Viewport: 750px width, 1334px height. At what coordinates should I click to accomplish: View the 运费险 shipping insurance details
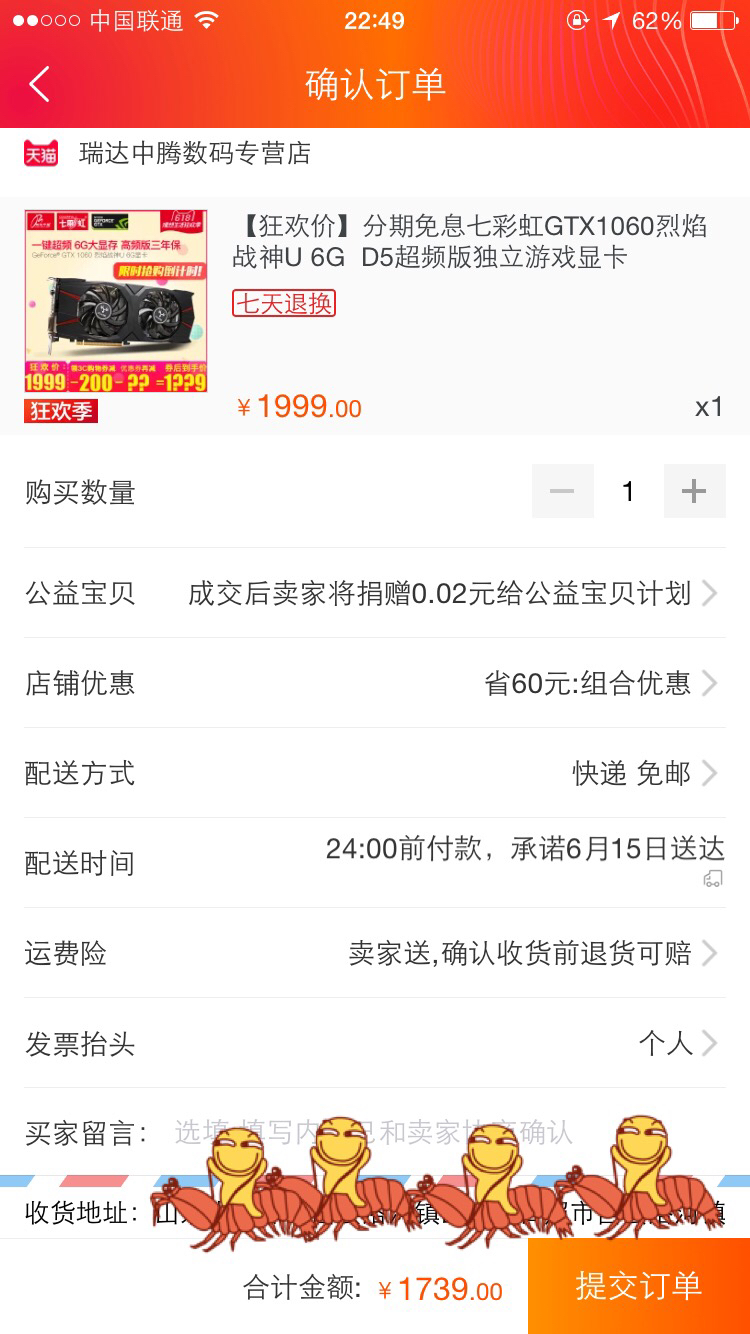click(x=532, y=954)
